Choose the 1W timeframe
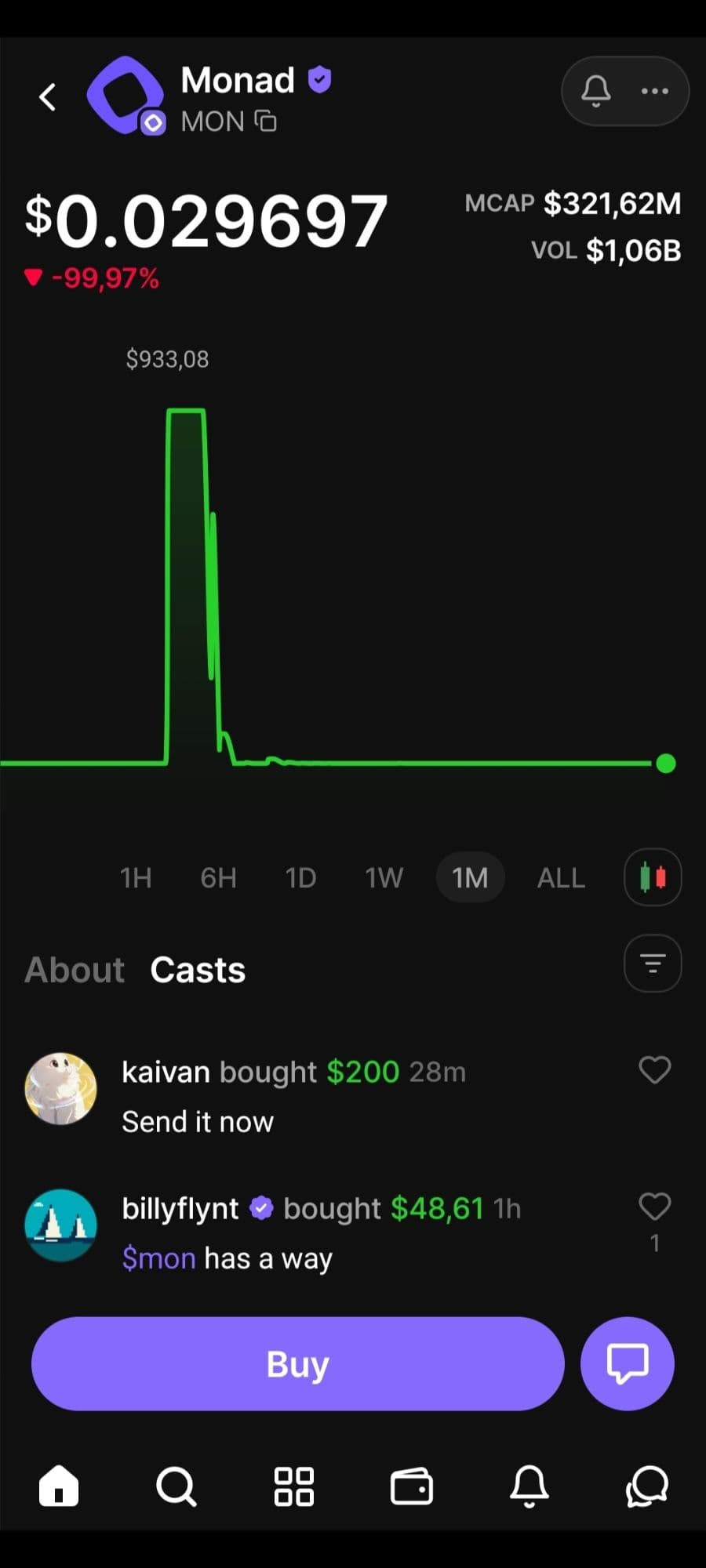 coord(384,877)
